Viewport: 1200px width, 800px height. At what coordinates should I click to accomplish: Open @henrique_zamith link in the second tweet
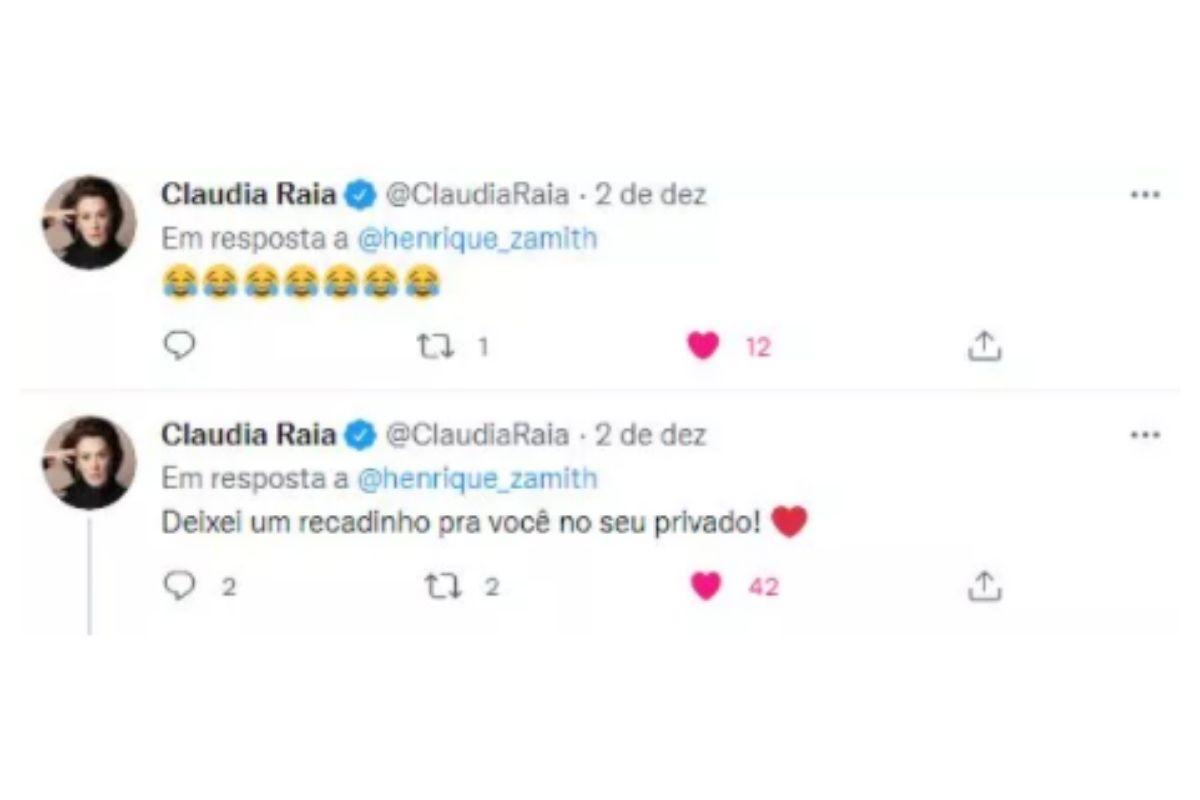tap(476, 479)
